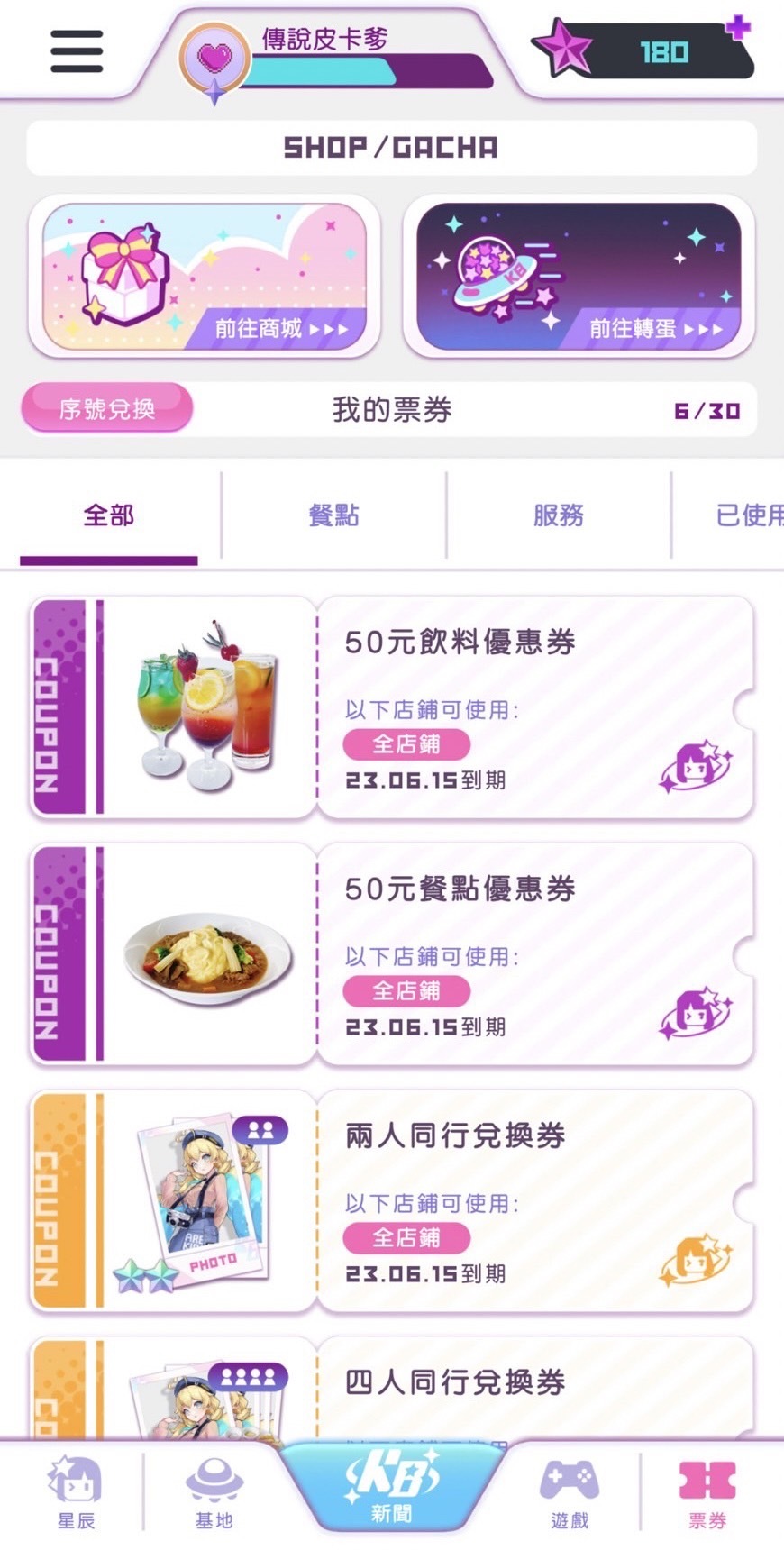Switch to the 遊戲 bottom tab
Viewport: 784px width, 1550px height.
click(x=570, y=1493)
